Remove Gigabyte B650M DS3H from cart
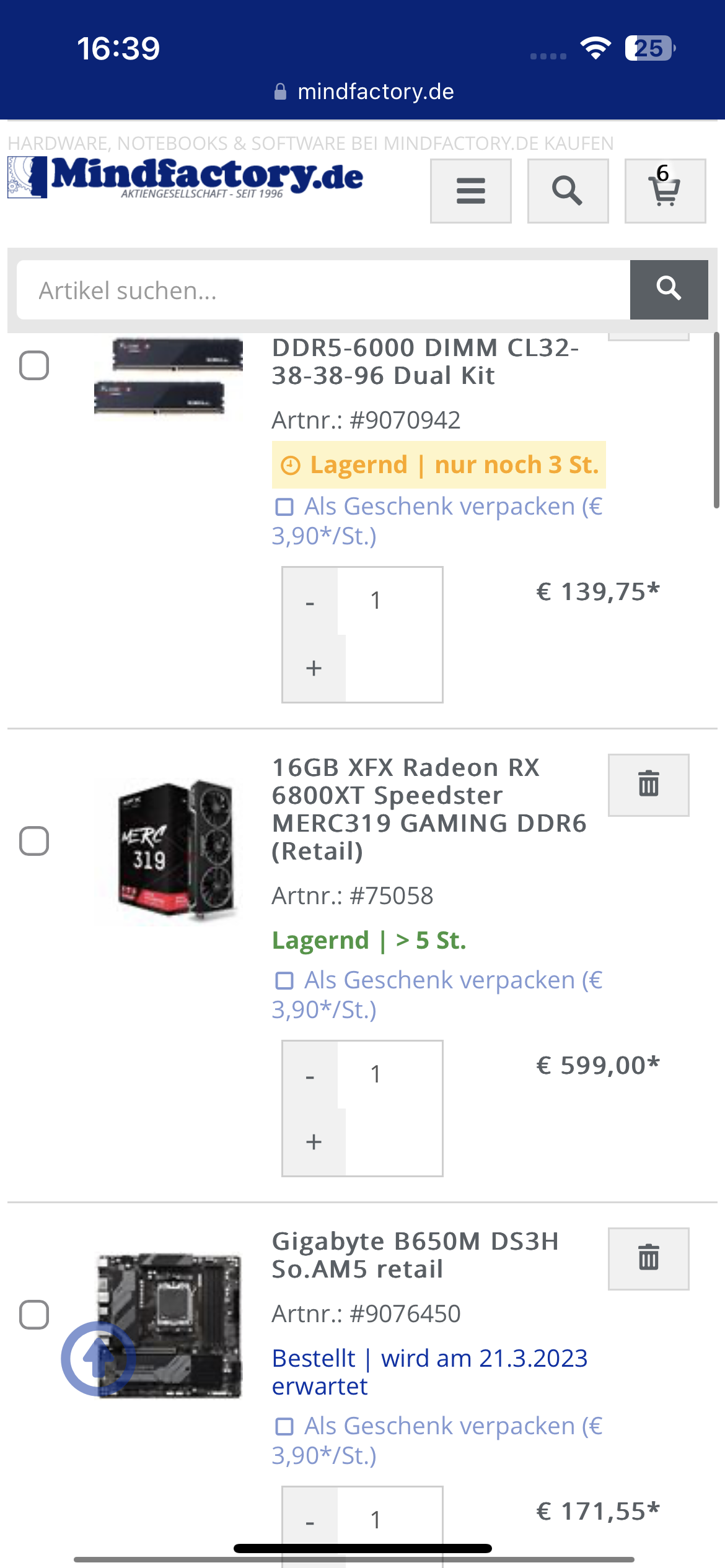Viewport: 725px width, 1568px height. pyautogui.click(x=648, y=1258)
